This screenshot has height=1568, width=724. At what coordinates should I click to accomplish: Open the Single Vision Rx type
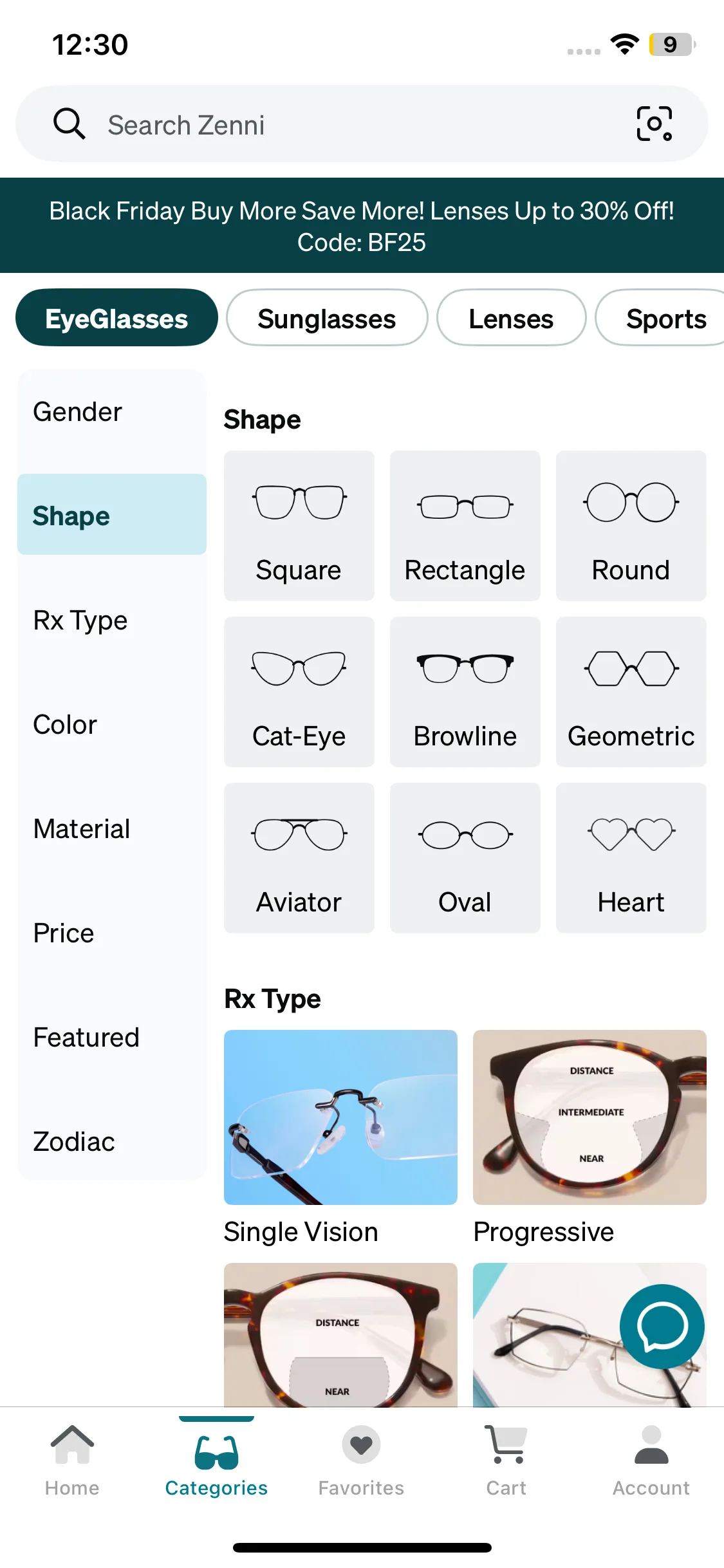click(x=340, y=1138)
